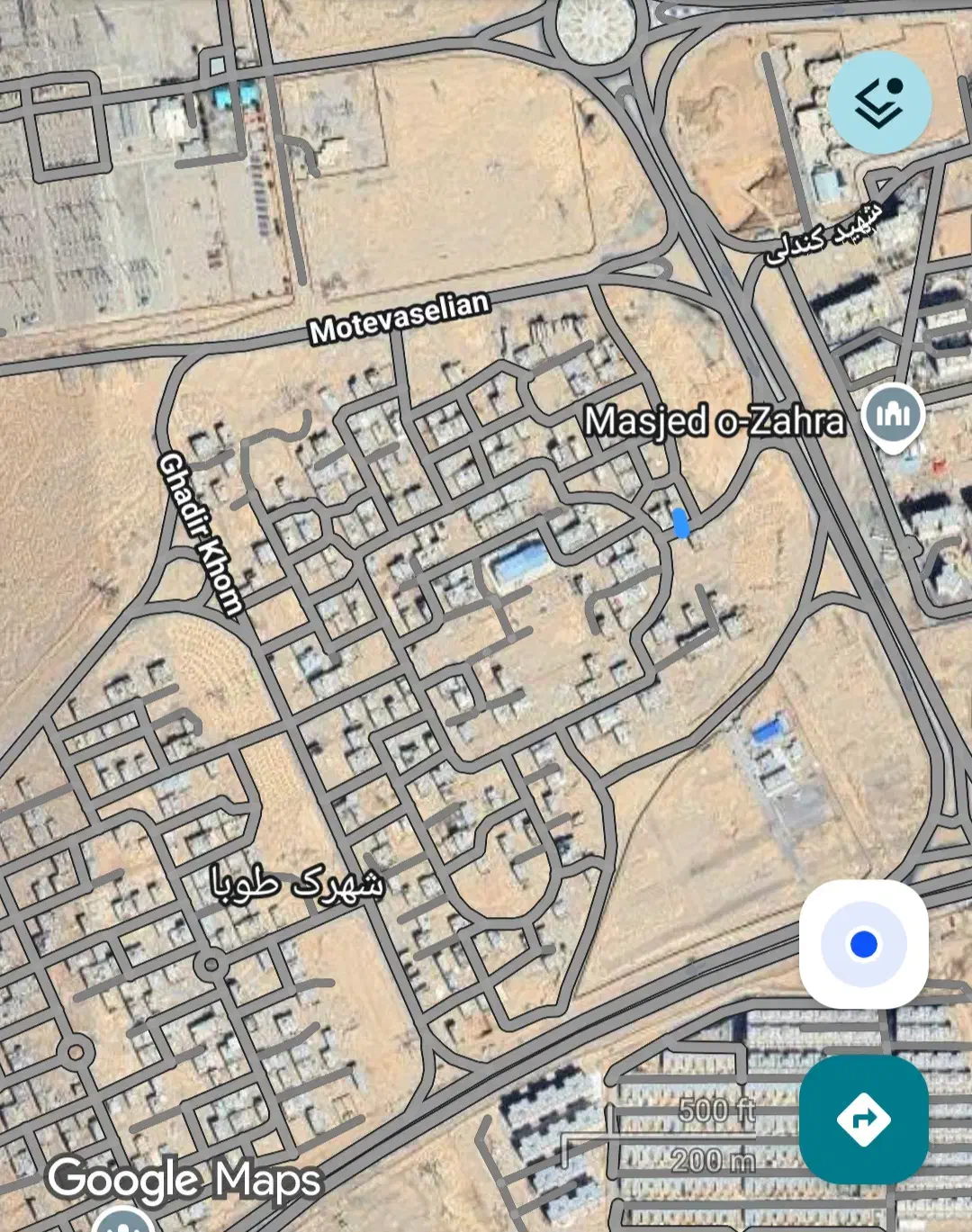Image resolution: width=972 pixels, height=1232 pixels.
Task: Tap the Masjed o-Zahra place marker
Action: (893, 417)
